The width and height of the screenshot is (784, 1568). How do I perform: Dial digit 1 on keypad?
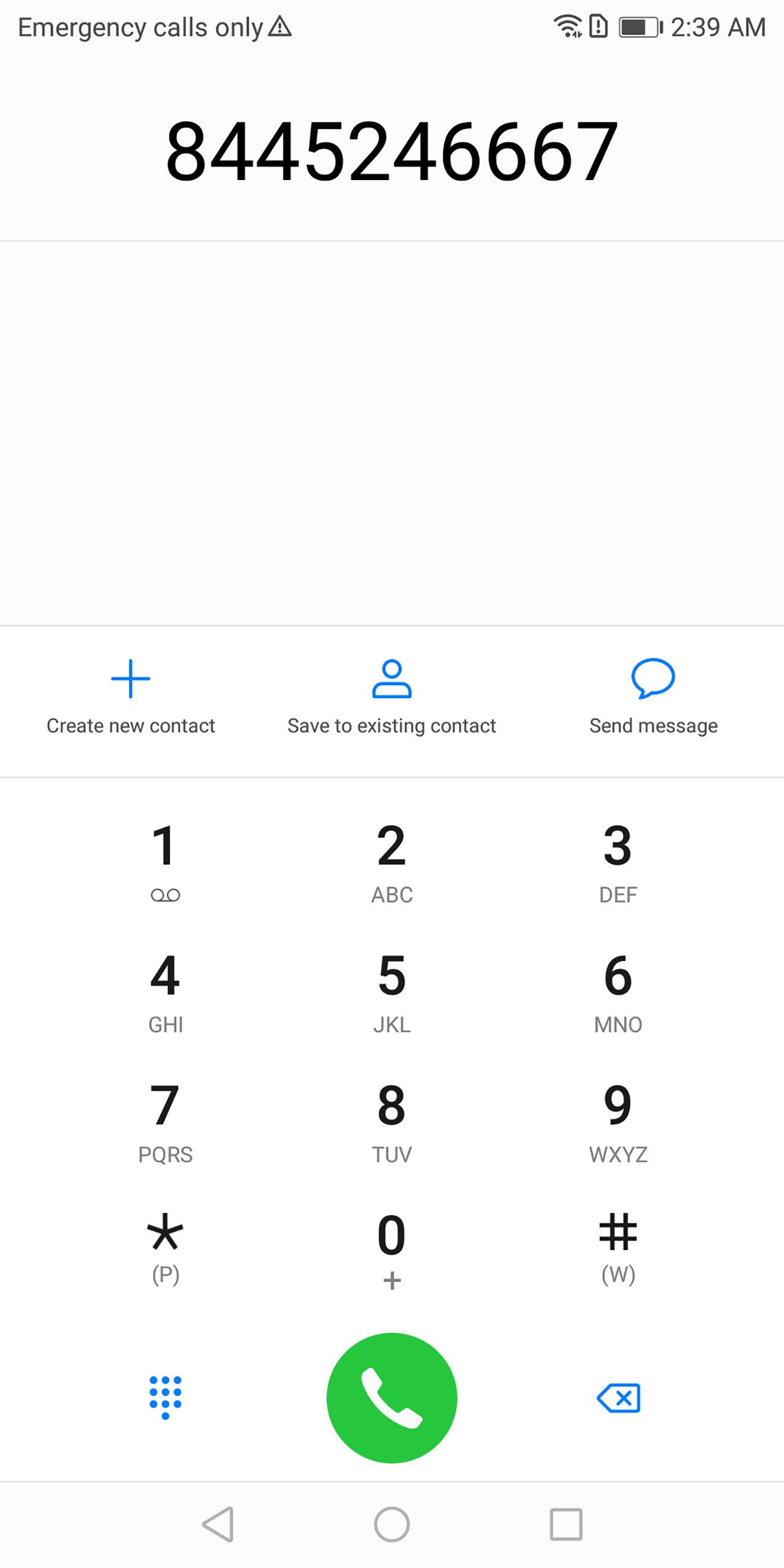pyautogui.click(x=165, y=861)
